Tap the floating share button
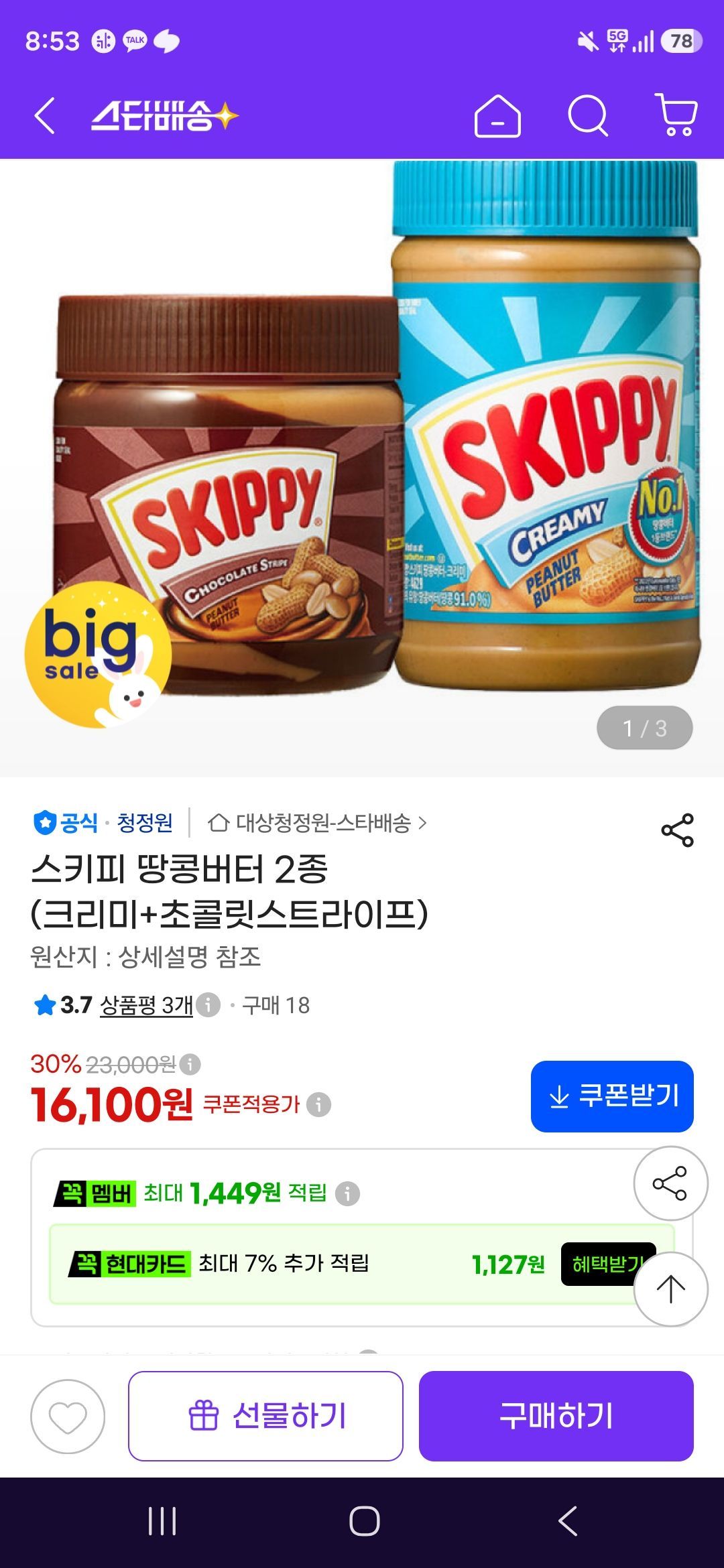The height and width of the screenshot is (1568, 724). point(670,1183)
